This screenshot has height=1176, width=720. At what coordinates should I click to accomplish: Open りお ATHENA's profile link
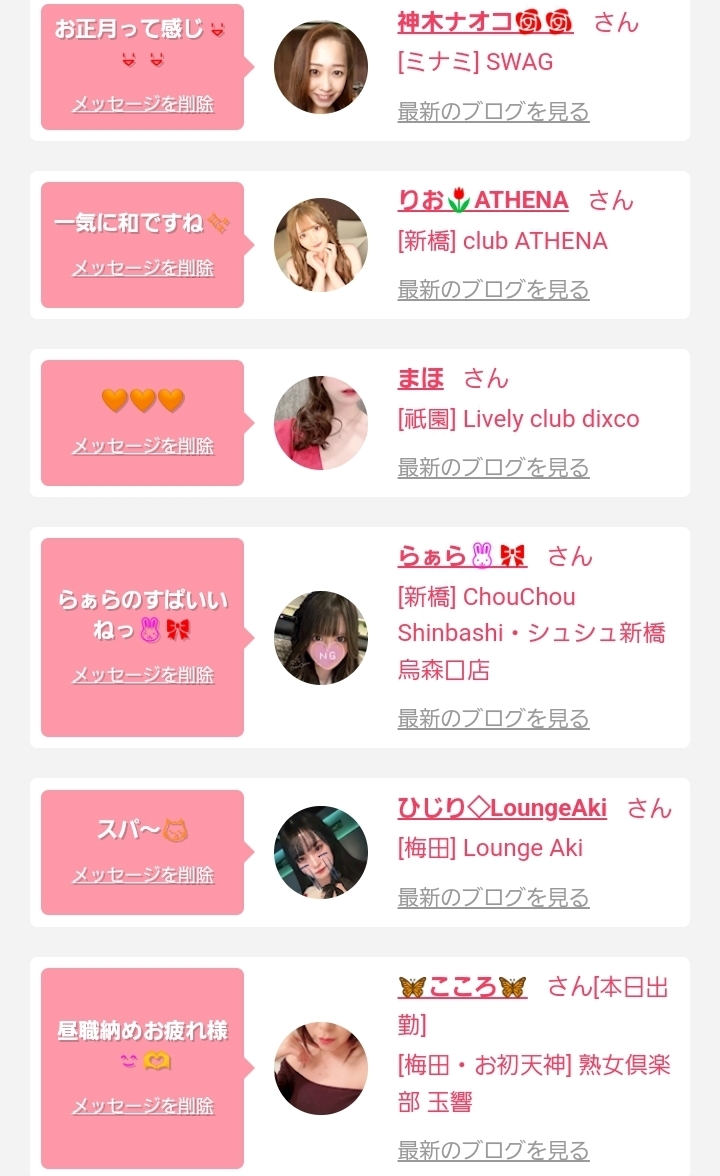pyautogui.click(x=483, y=200)
